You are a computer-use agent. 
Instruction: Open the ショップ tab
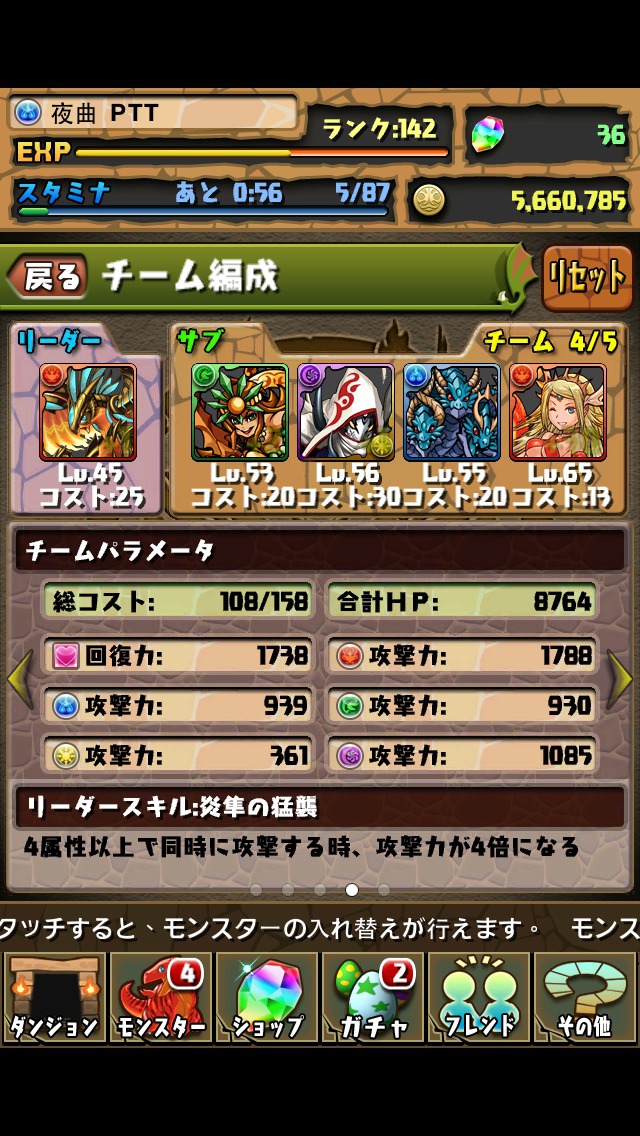point(266,997)
